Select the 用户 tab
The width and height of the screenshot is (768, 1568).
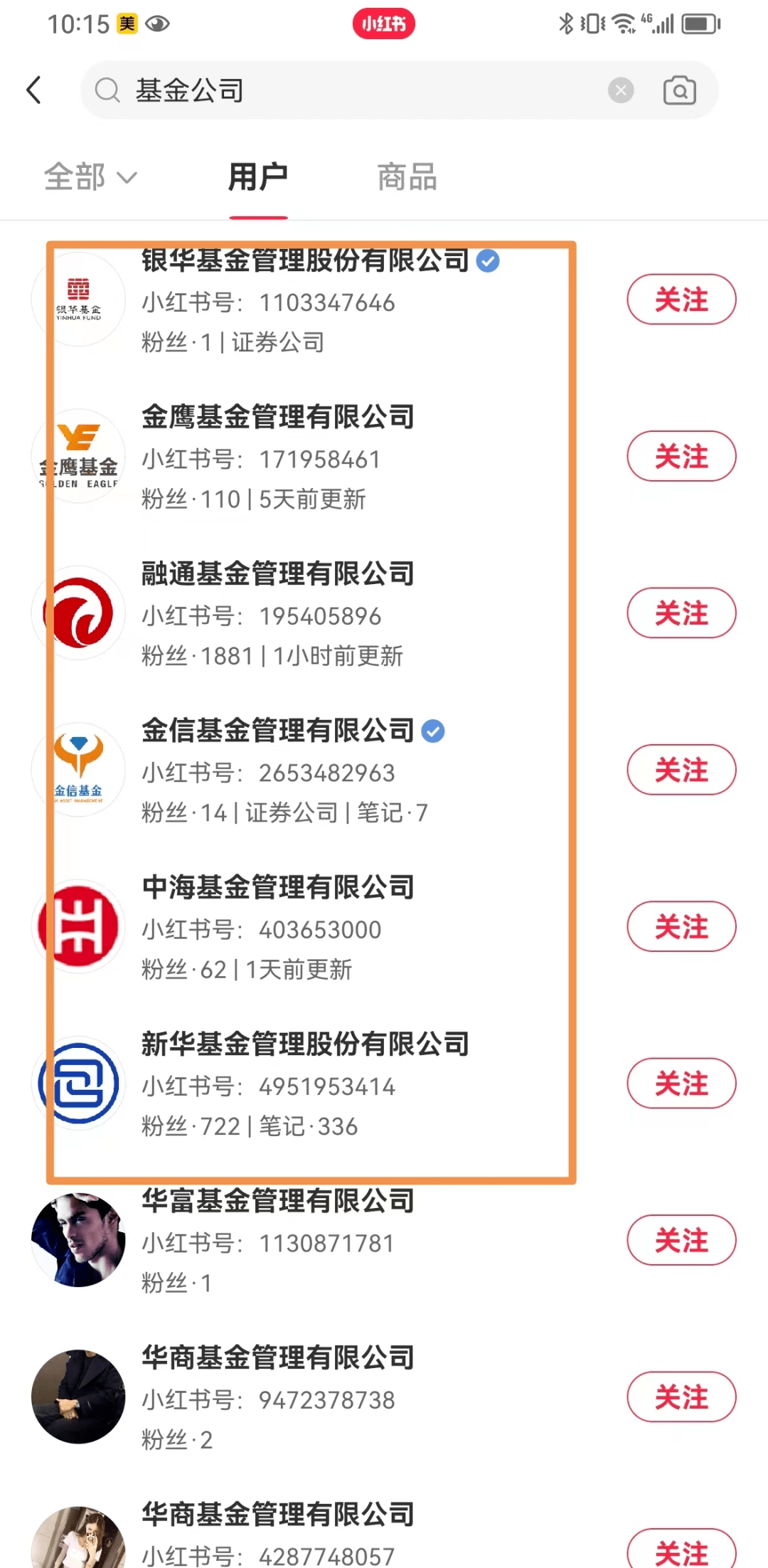click(257, 176)
